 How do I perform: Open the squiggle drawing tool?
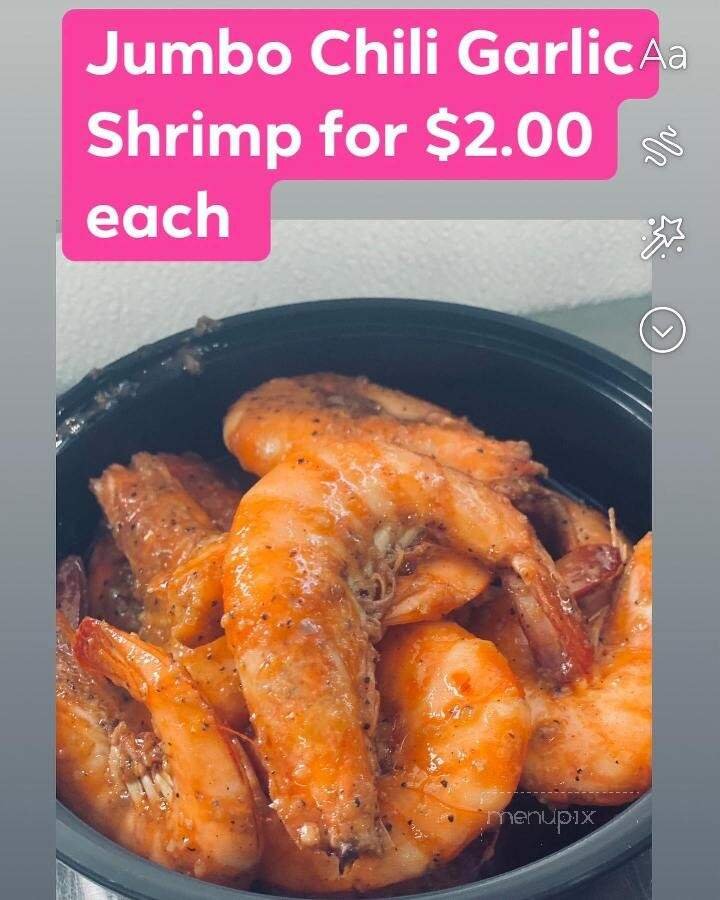coord(662,147)
